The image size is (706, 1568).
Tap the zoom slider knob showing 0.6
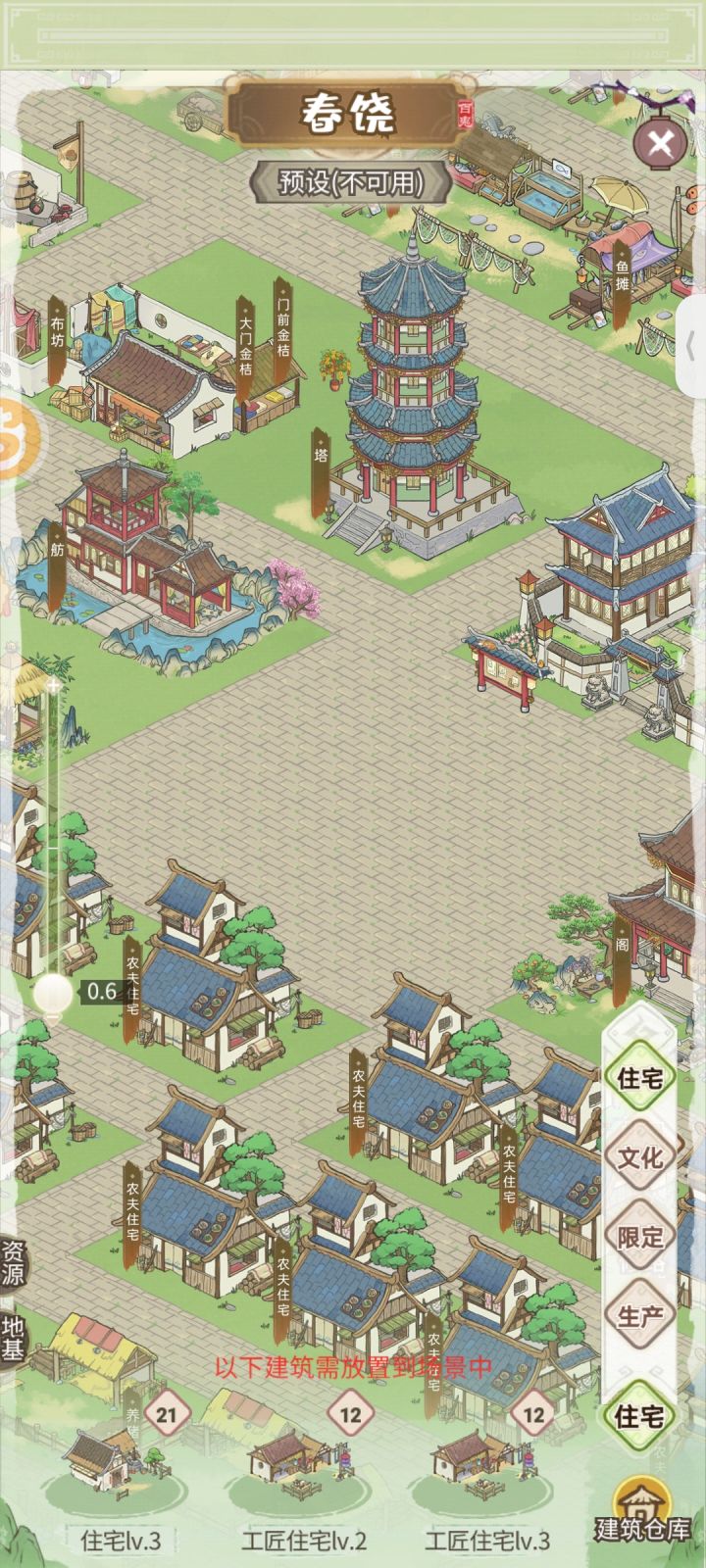coord(52,990)
